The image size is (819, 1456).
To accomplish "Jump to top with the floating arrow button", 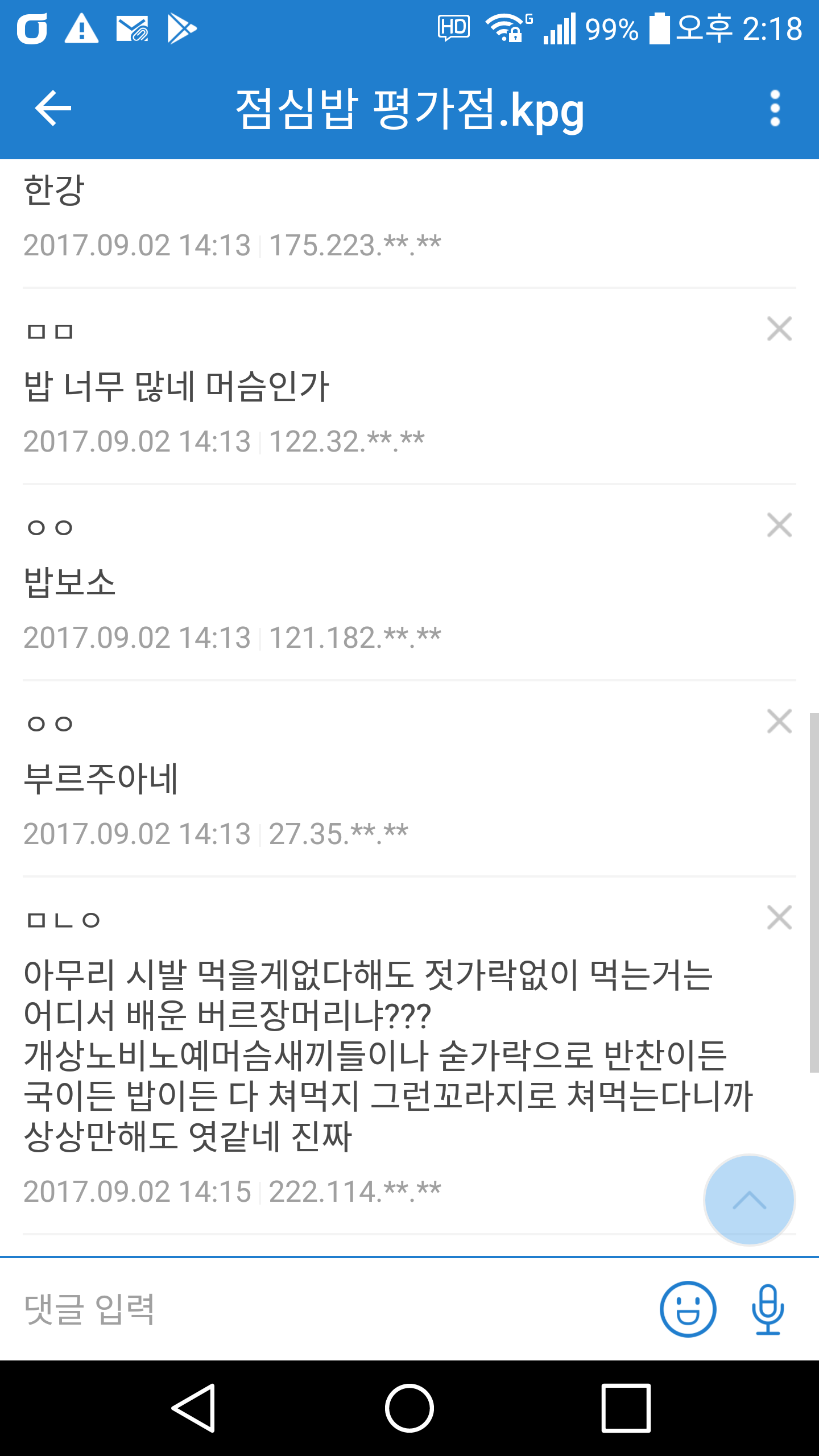I will point(749,1200).
